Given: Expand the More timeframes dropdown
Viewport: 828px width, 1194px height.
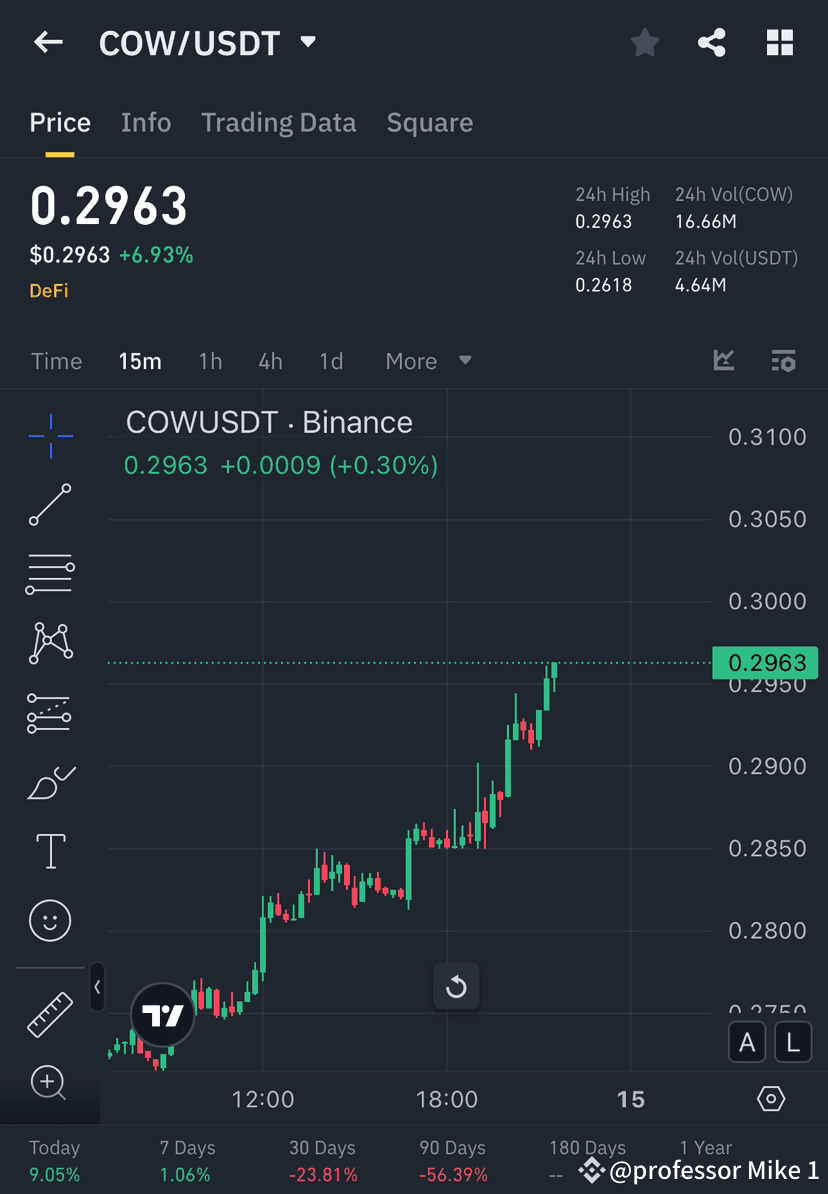Looking at the screenshot, I should (x=428, y=361).
